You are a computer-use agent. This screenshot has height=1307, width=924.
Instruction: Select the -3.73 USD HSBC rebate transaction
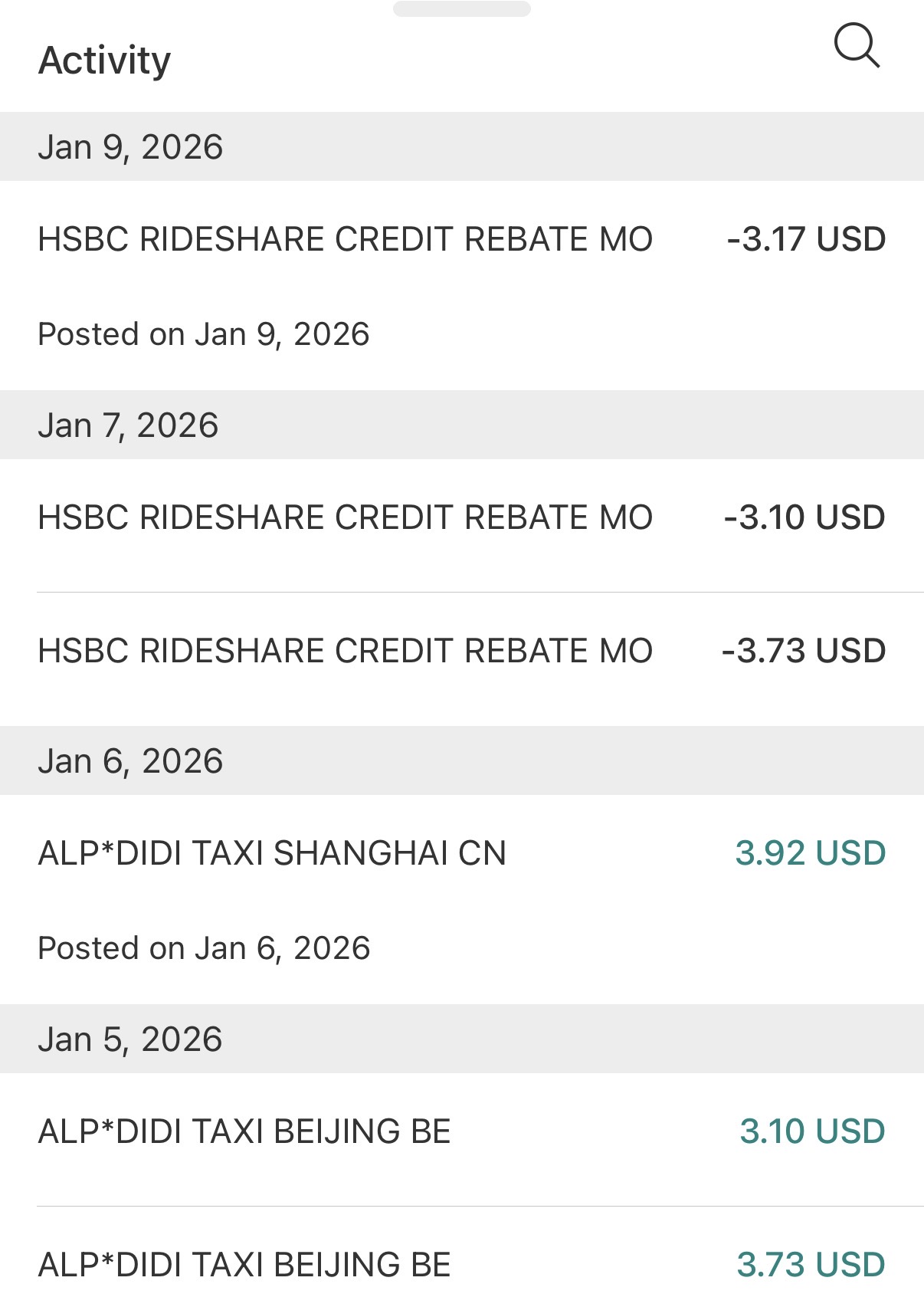click(461, 652)
